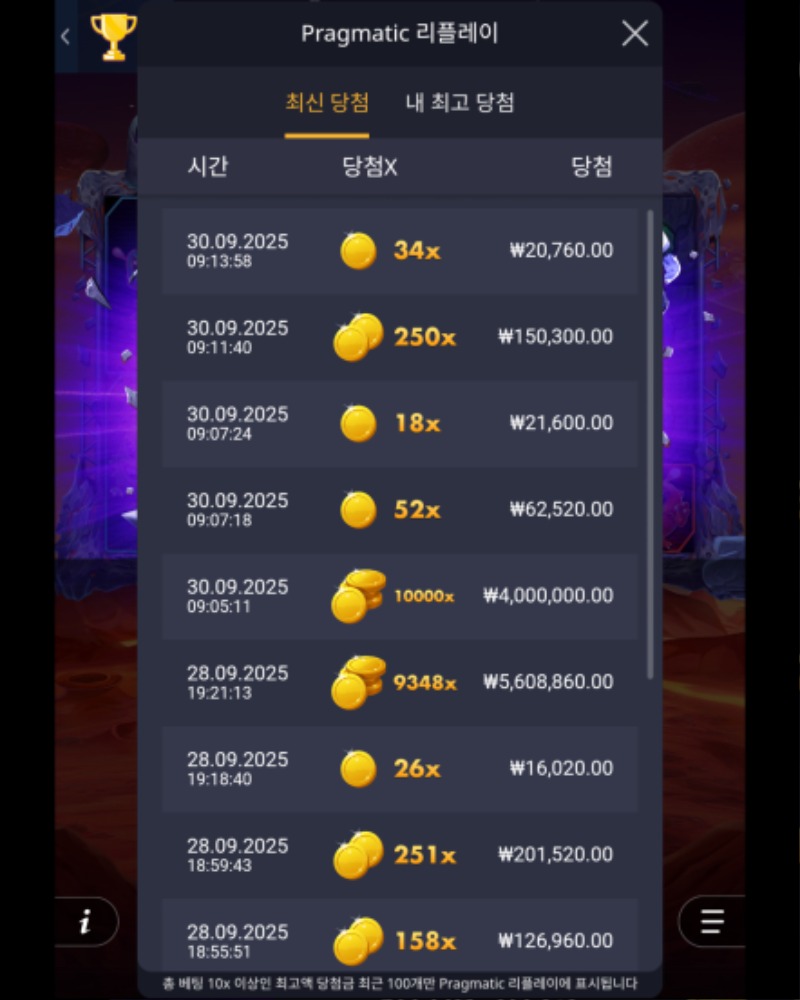Open replay of the 34x win
This screenshot has width=800, height=1000.
pyautogui.click(x=400, y=251)
